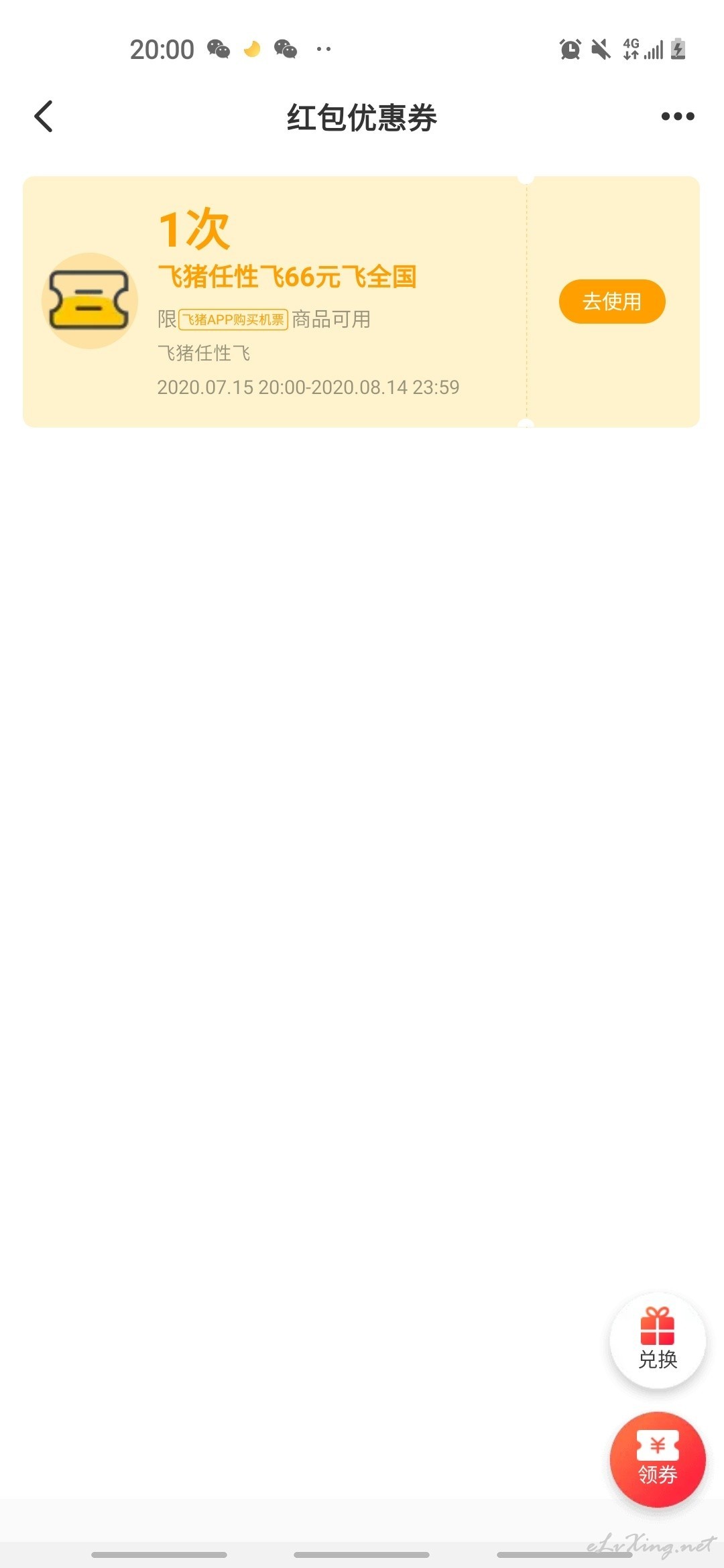Open the 兑换 gift button
Screen dimensions: 724x1568
[657, 1340]
